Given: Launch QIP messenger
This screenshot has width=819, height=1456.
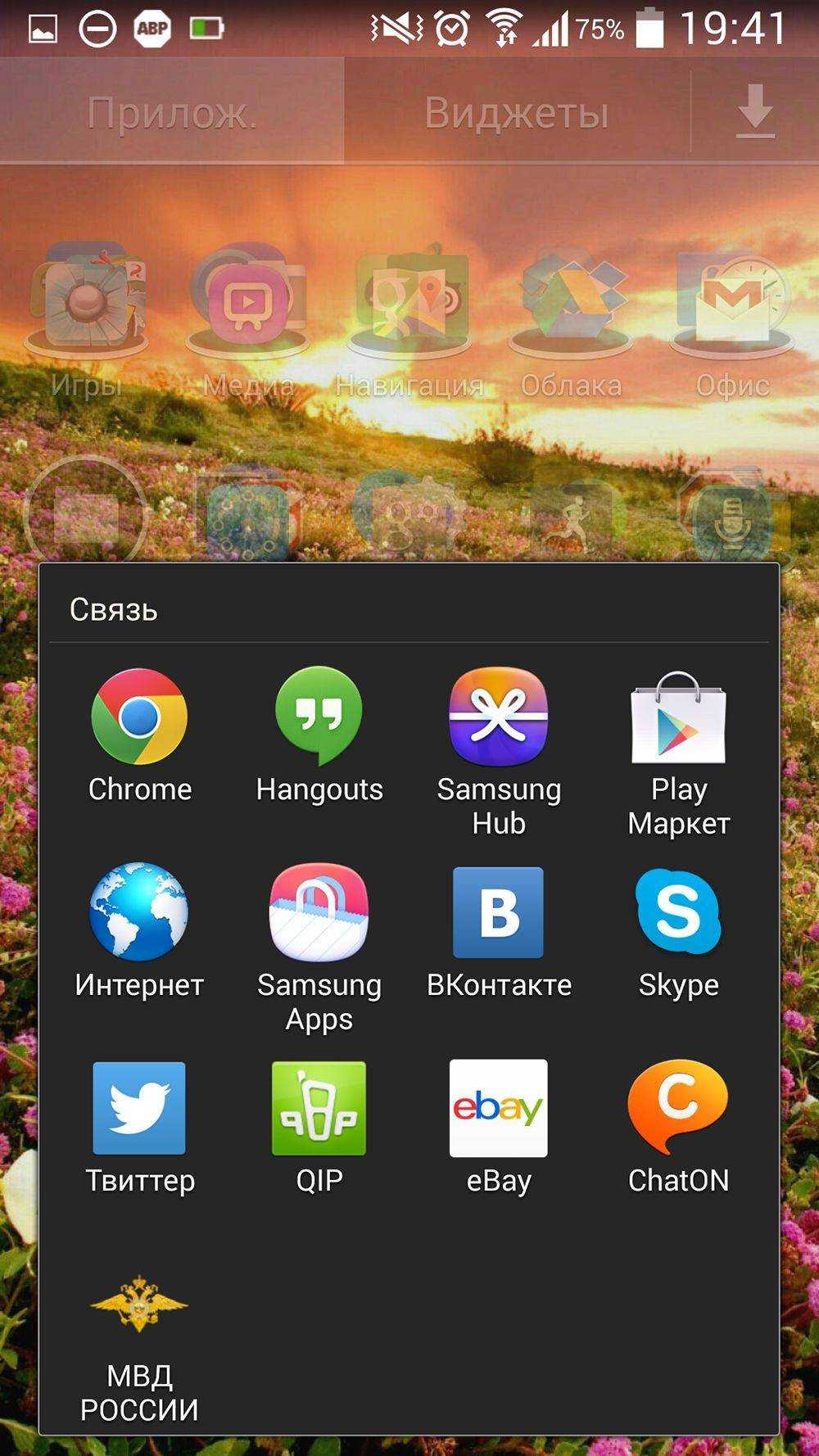Looking at the screenshot, I should (x=319, y=1108).
